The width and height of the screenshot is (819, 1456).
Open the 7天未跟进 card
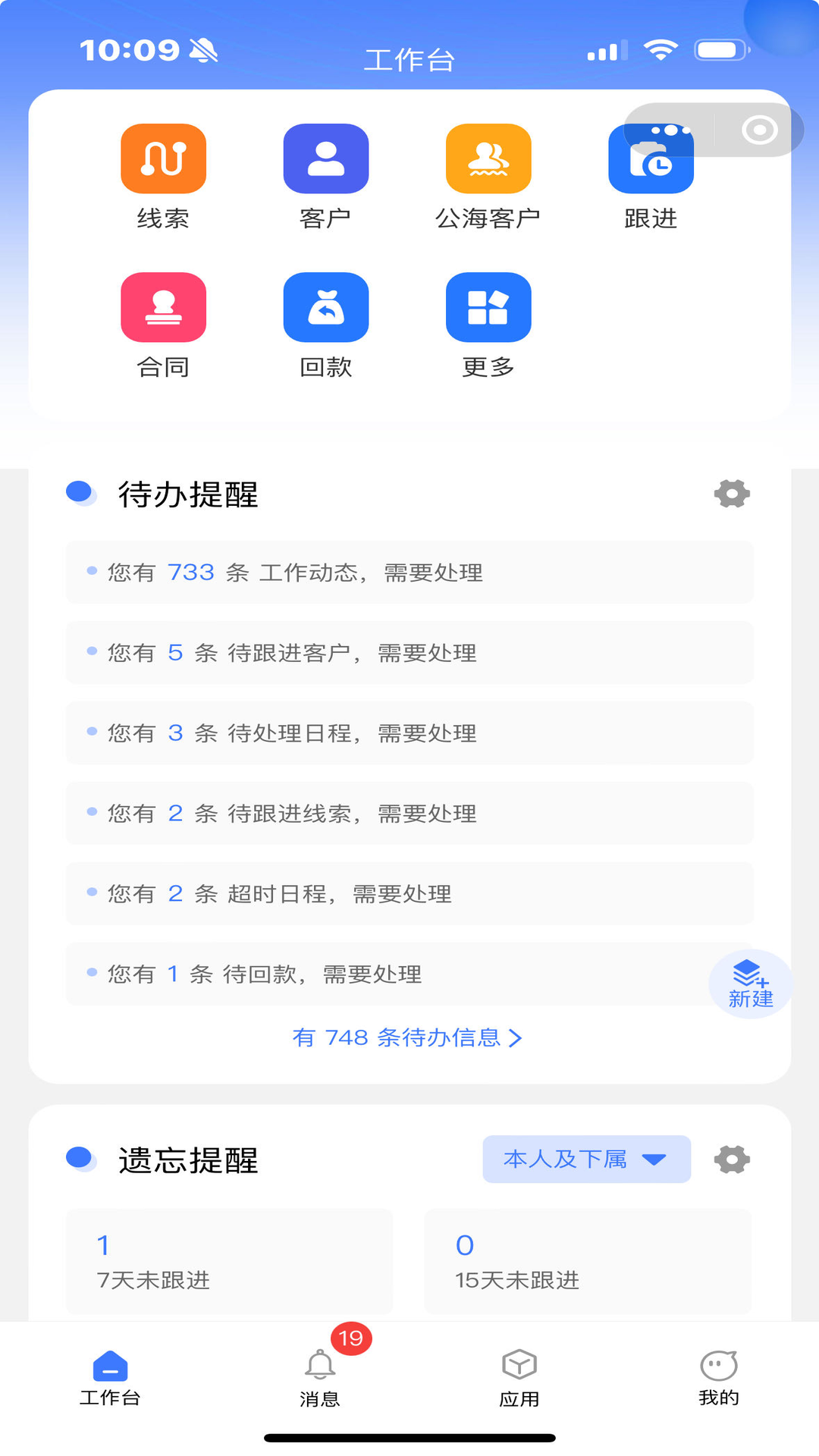click(229, 1262)
